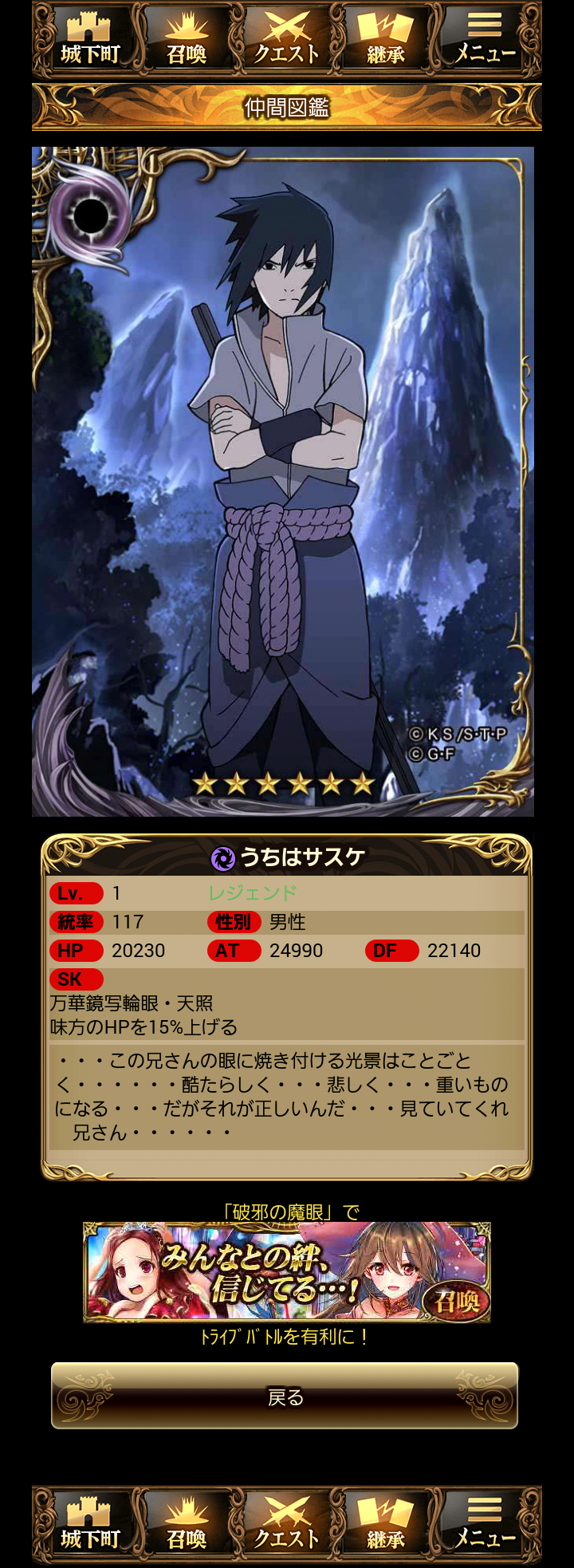The image size is (574, 1568).
Task: Open 城下町 in the bottom navigation
Action: click(89, 1523)
